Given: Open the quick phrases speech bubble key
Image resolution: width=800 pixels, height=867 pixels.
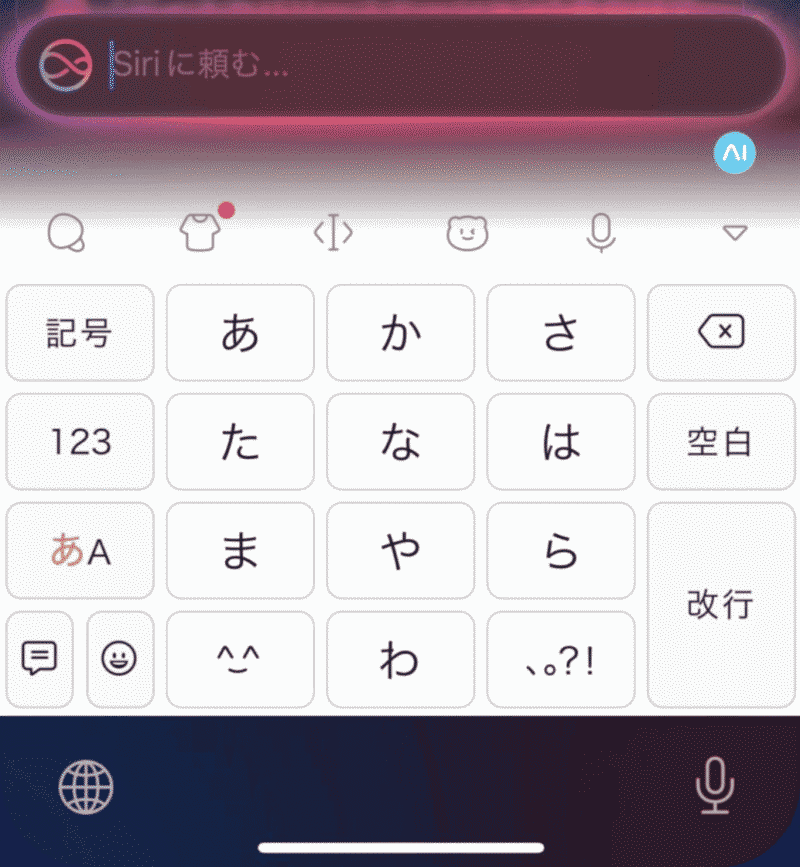Looking at the screenshot, I should tap(39, 659).
